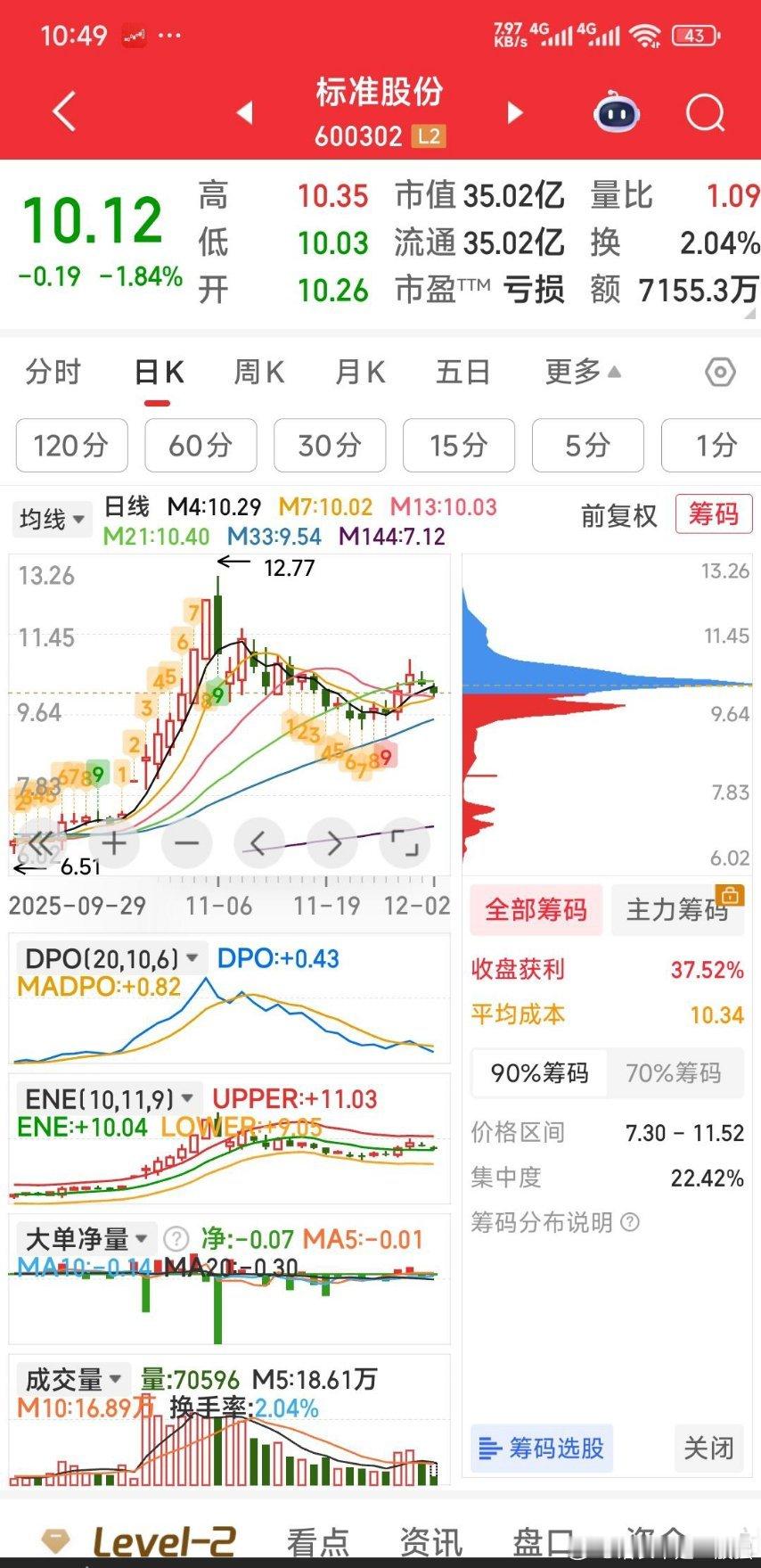Switch to the 五日 tab

(462, 372)
